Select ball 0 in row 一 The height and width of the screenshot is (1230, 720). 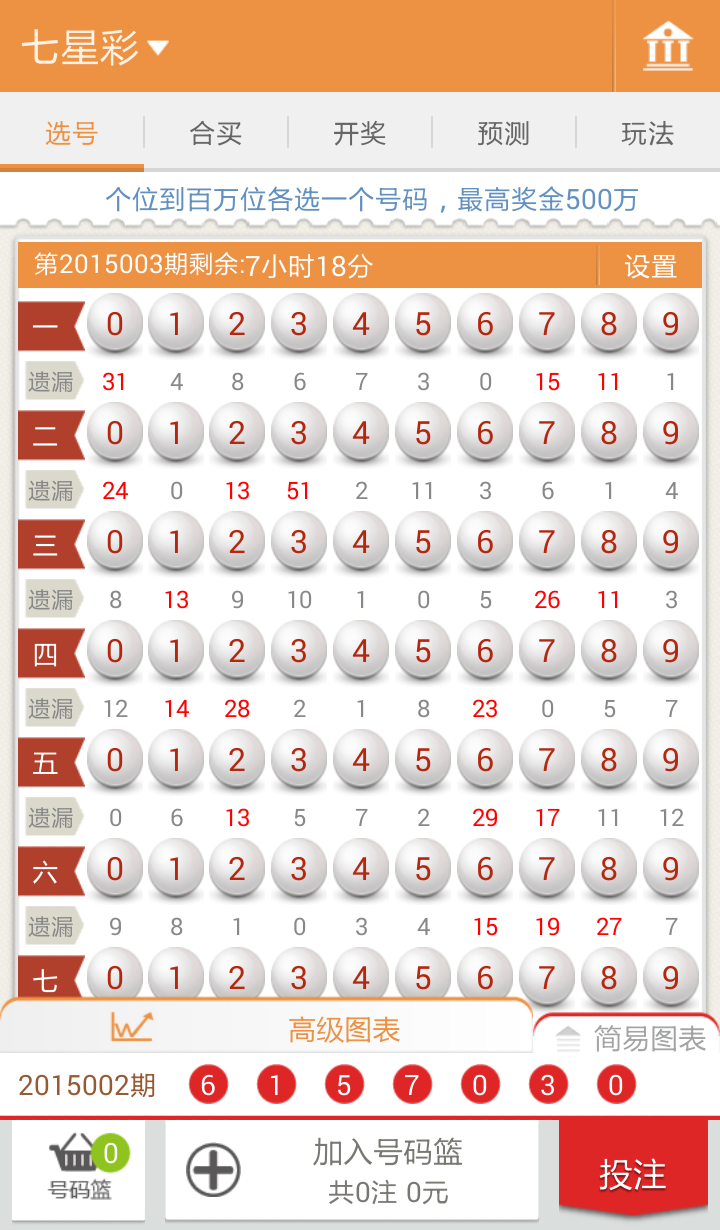coord(115,324)
